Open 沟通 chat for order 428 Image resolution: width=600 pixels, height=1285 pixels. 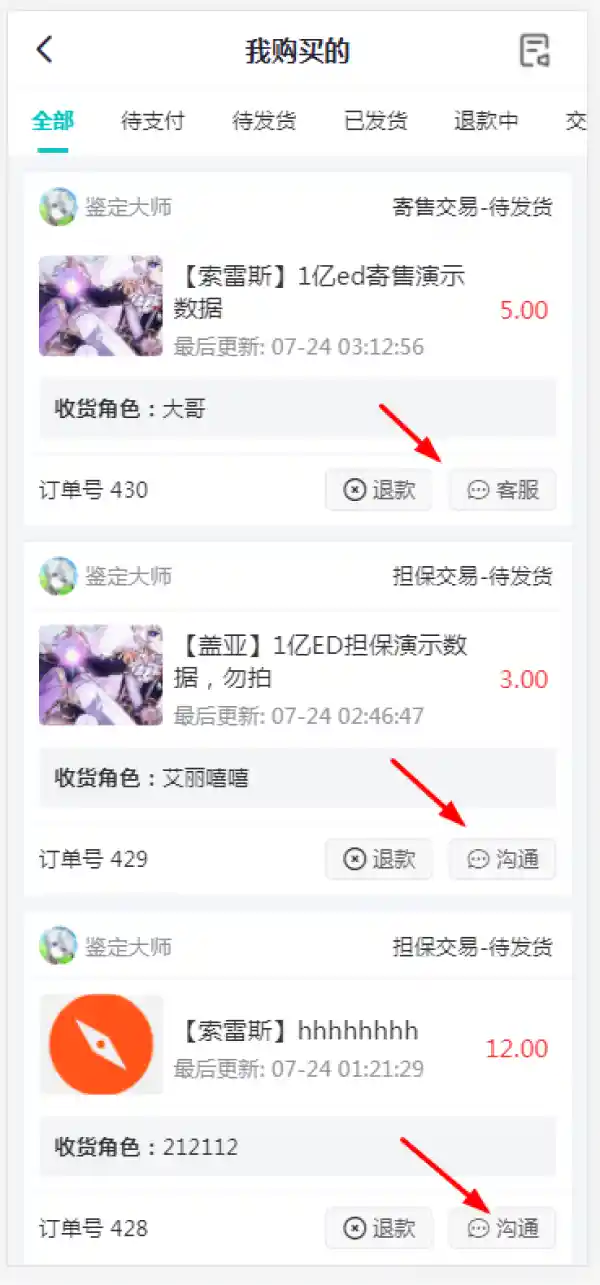coord(502,1228)
